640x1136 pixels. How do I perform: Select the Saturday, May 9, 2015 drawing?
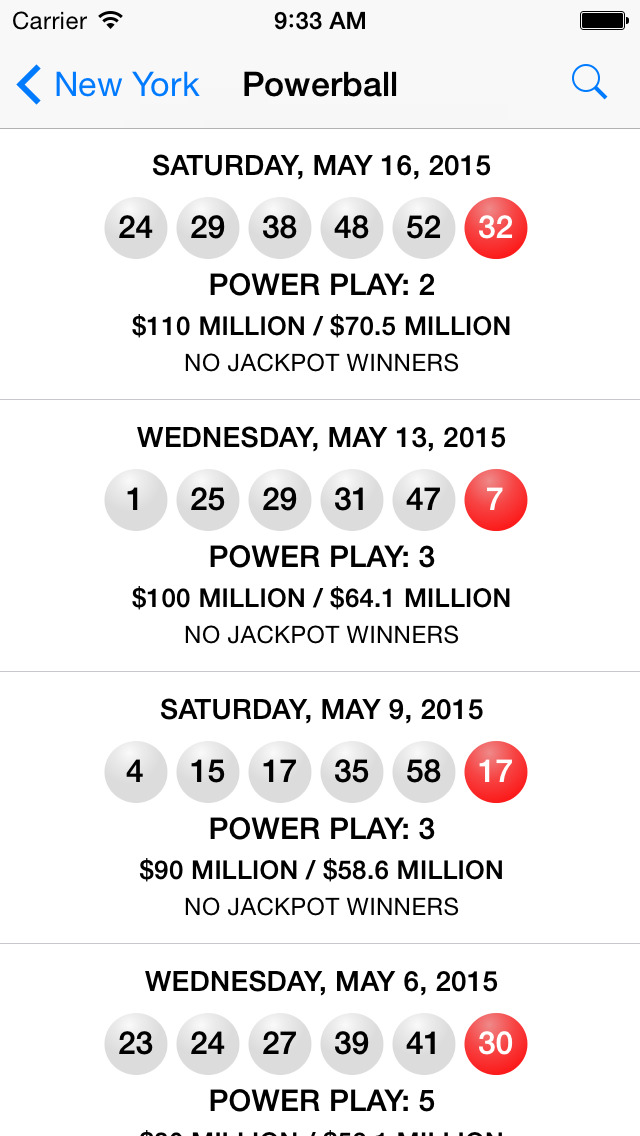point(320,808)
